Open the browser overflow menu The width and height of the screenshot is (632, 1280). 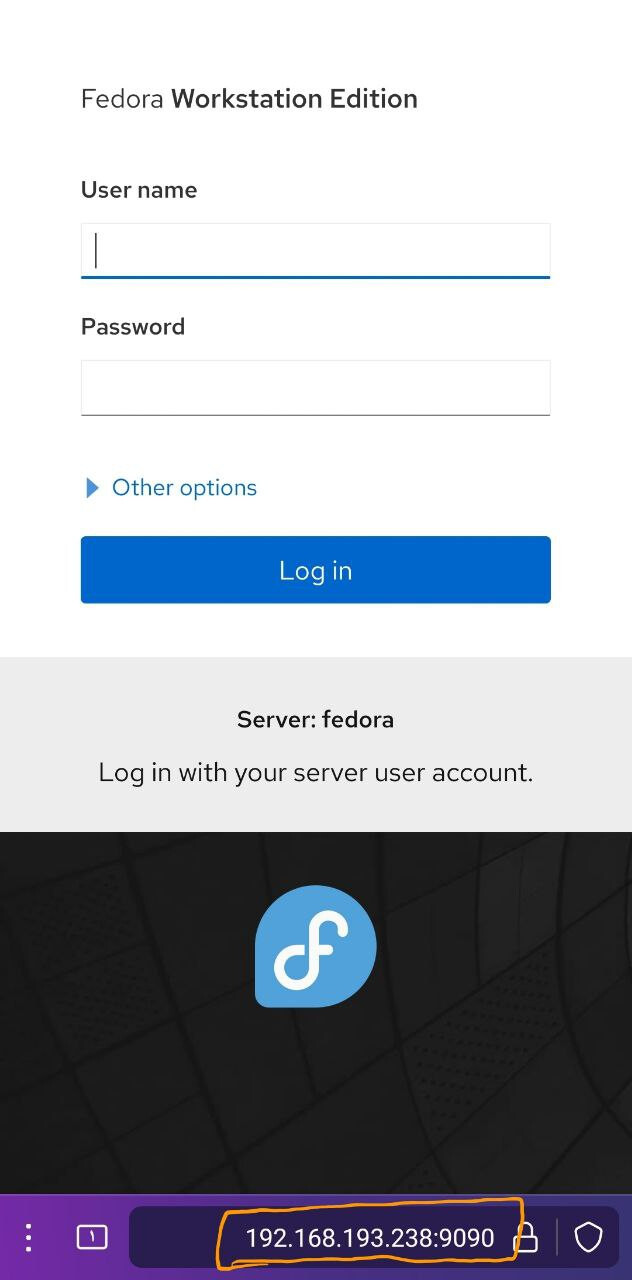tap(29, 1238)
